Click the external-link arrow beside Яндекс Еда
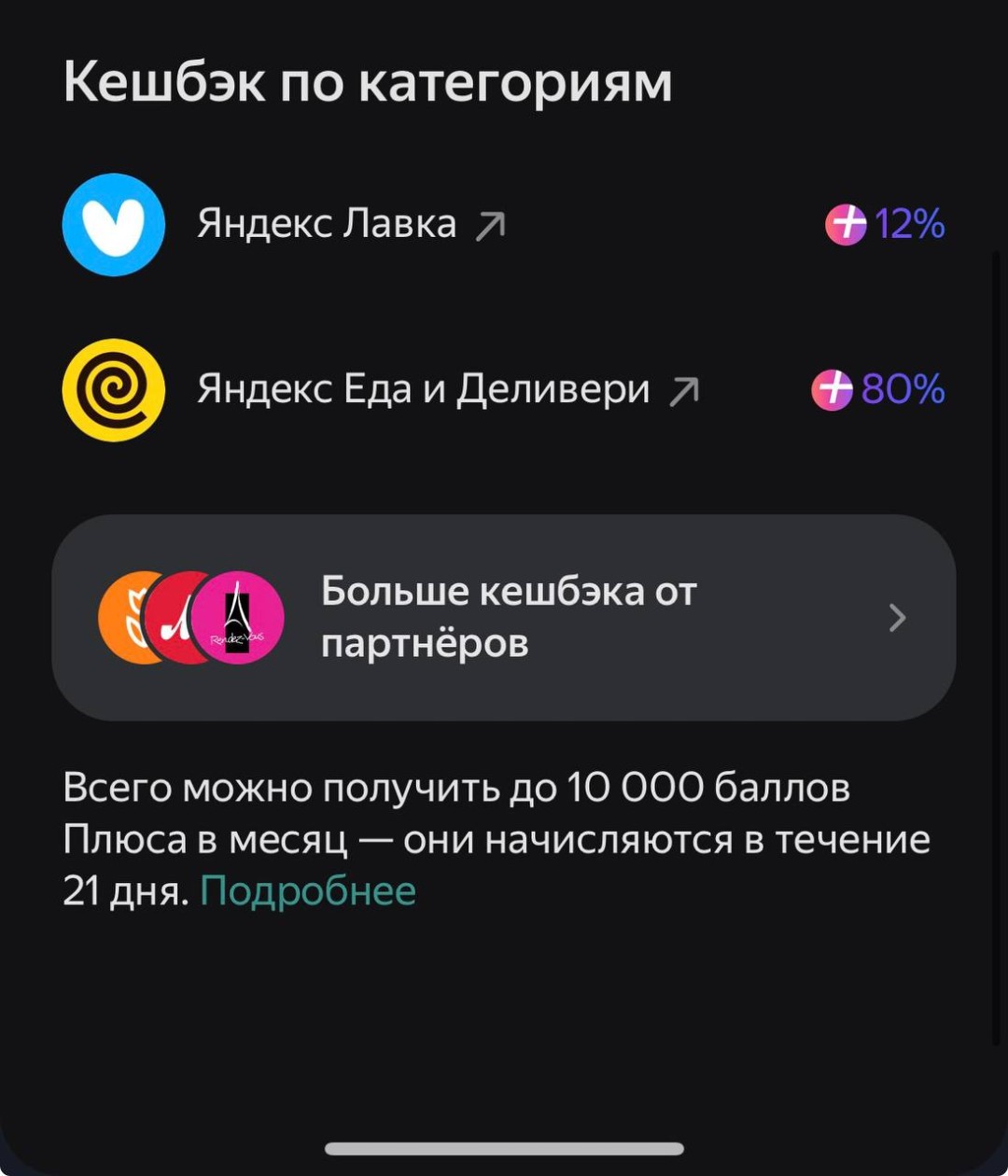Viewport: 1008px width, 1176px height. pos(686,391)
